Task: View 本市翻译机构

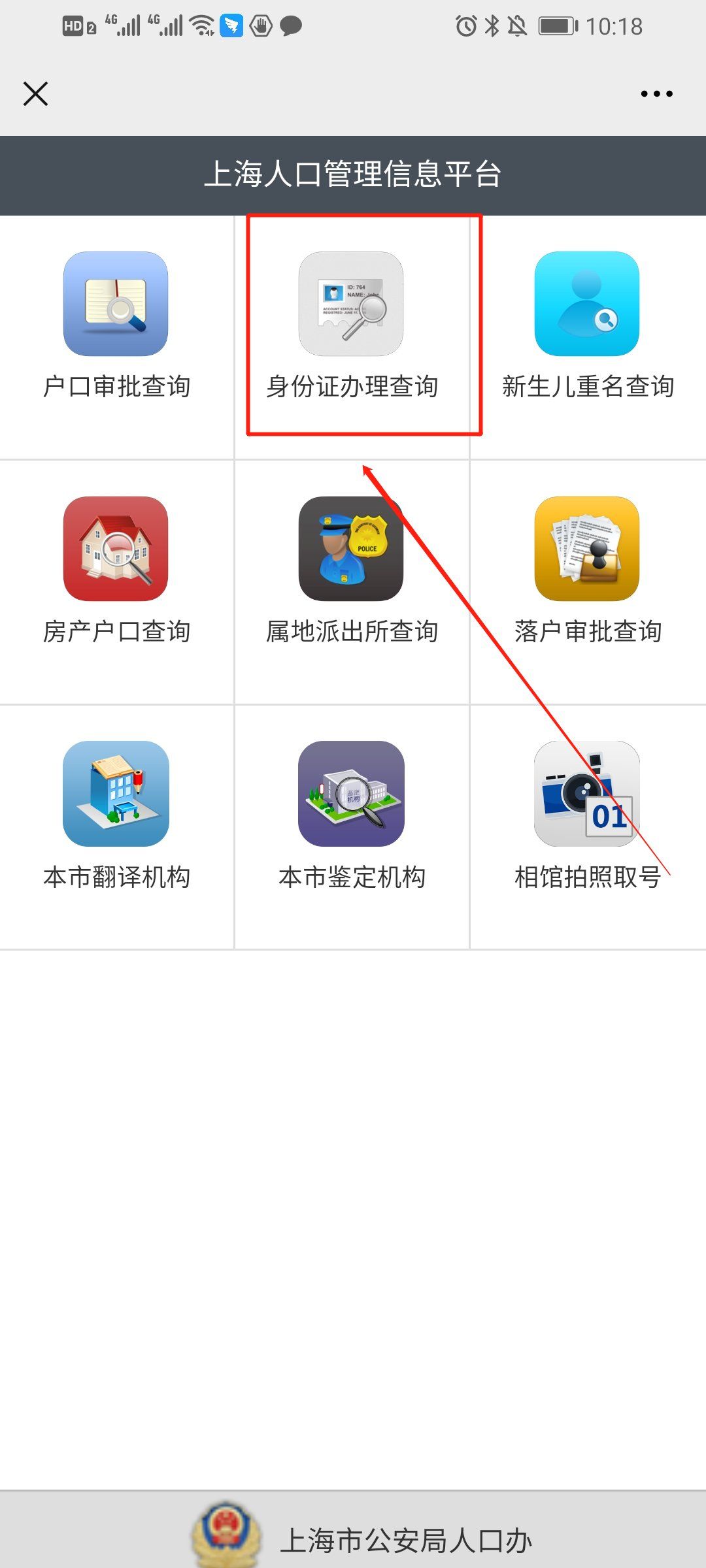Action: [116, 817]
